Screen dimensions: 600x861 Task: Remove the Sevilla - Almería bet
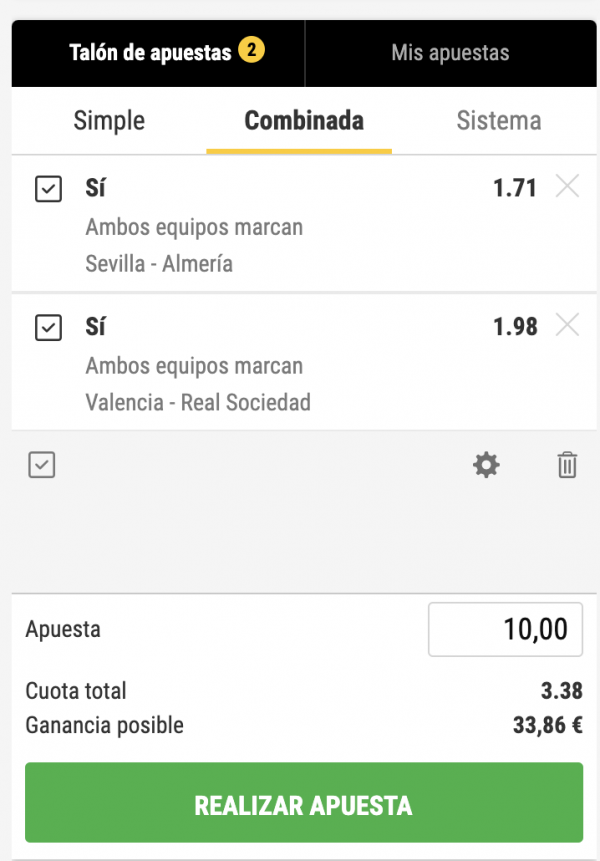coord(567,186)
